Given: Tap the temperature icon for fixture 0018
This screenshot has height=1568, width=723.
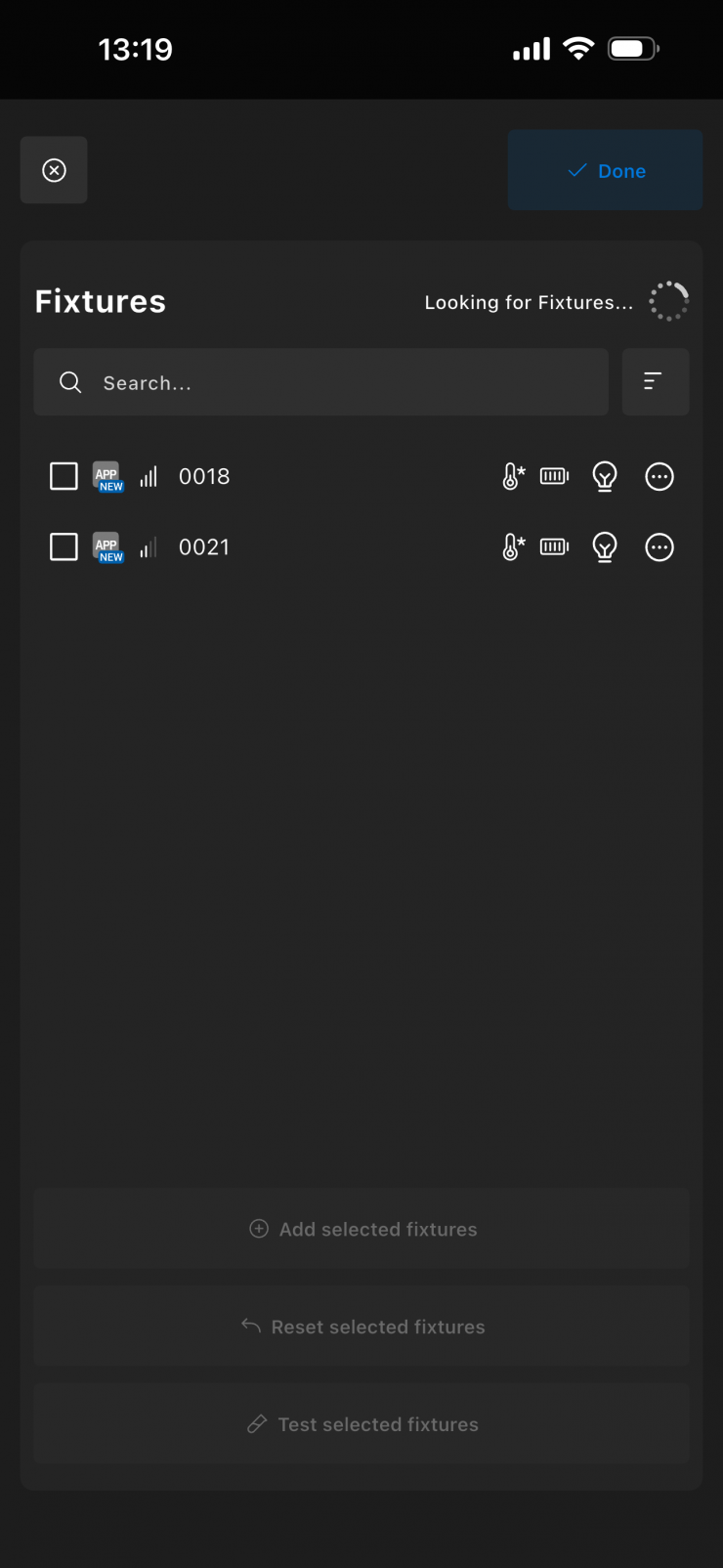Looking at the screenshot, I should point(513,476).
